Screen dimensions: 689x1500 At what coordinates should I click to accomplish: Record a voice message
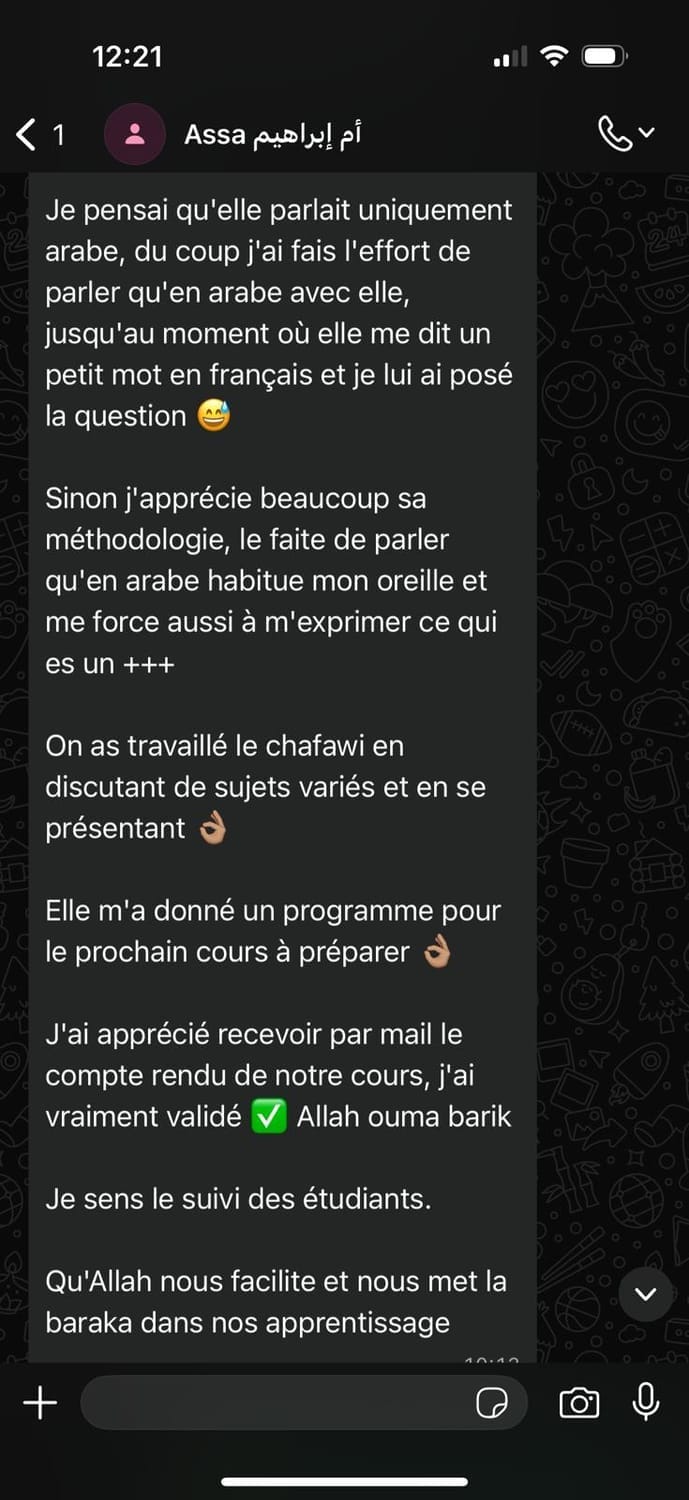pyautogui.click(x=646, y=1404)
